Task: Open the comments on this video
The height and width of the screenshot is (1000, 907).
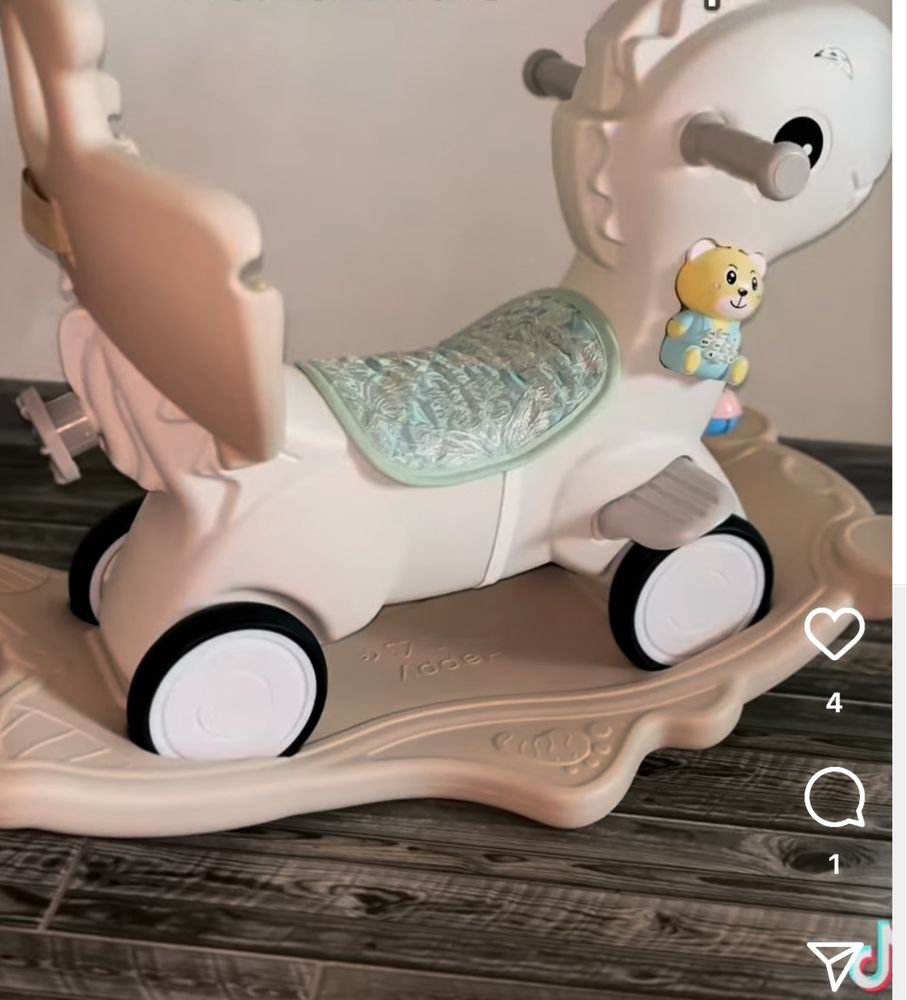Action: (x=834, y=798)
